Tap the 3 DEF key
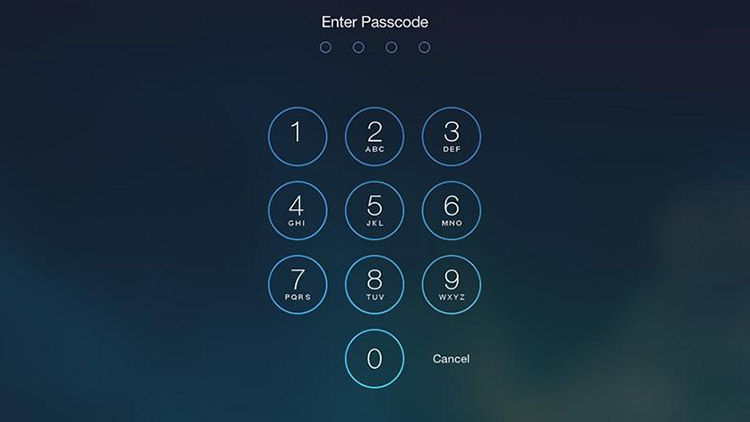750x422 pixels. [451, 135]
